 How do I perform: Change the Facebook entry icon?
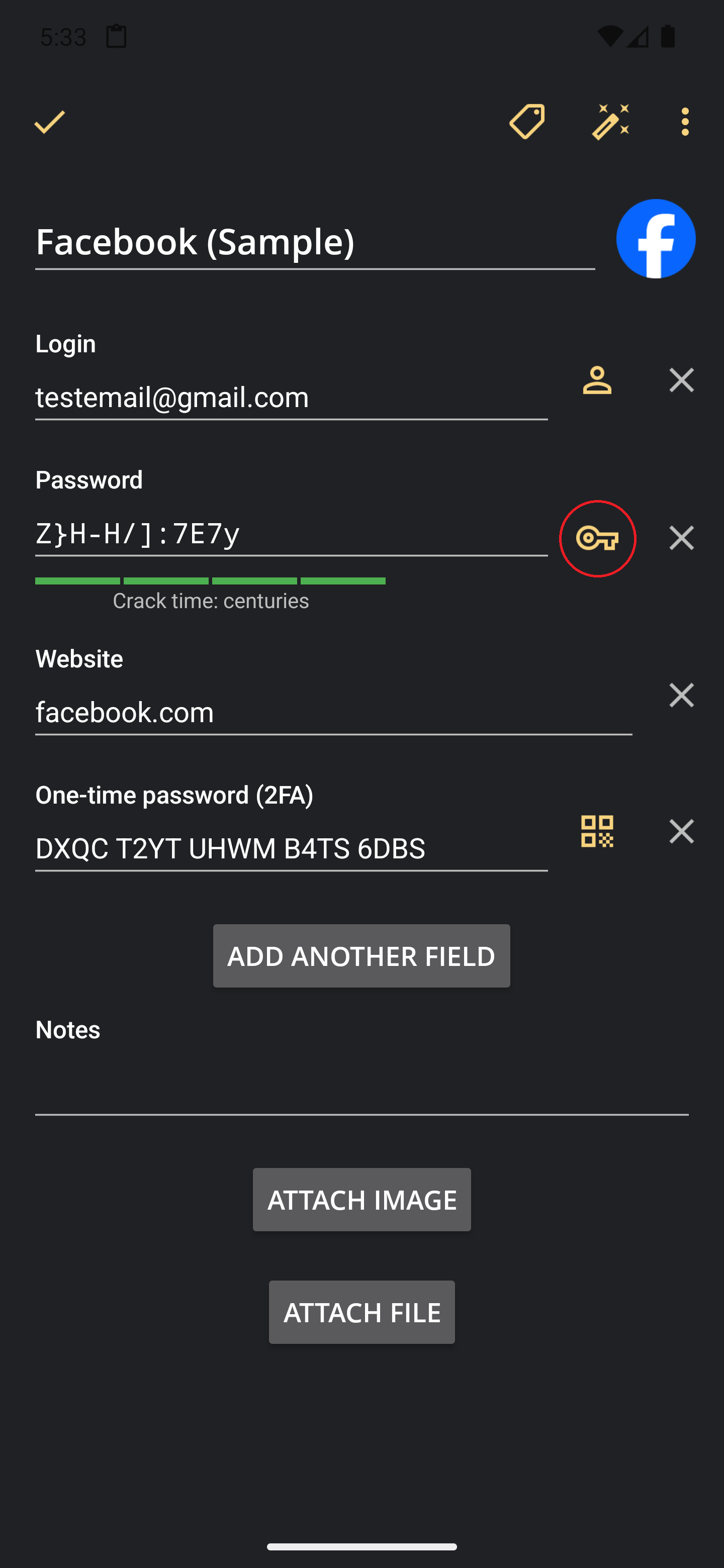point(656,239)
